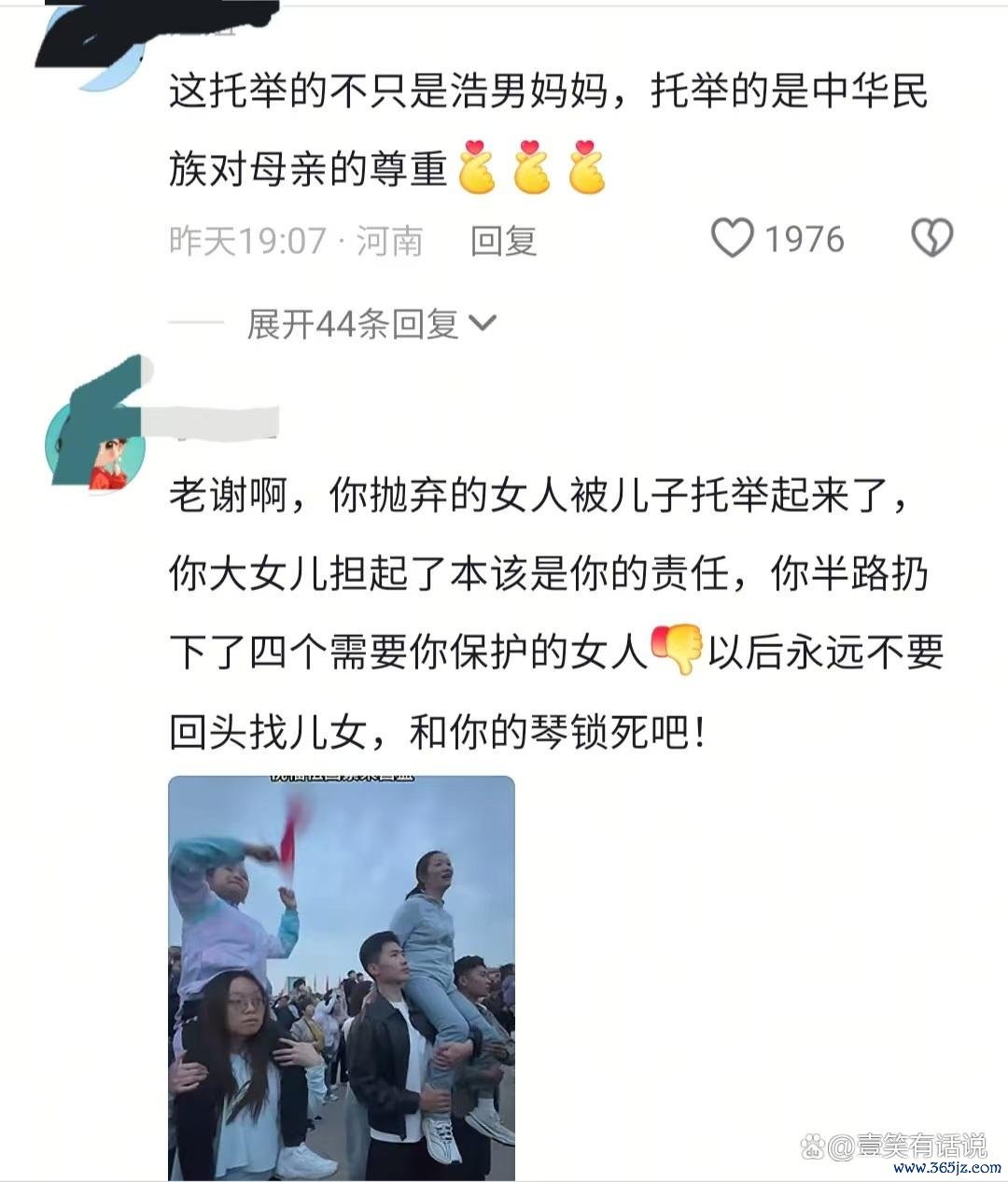
Task: Like the comment from 河南
Action: [733, 239]
